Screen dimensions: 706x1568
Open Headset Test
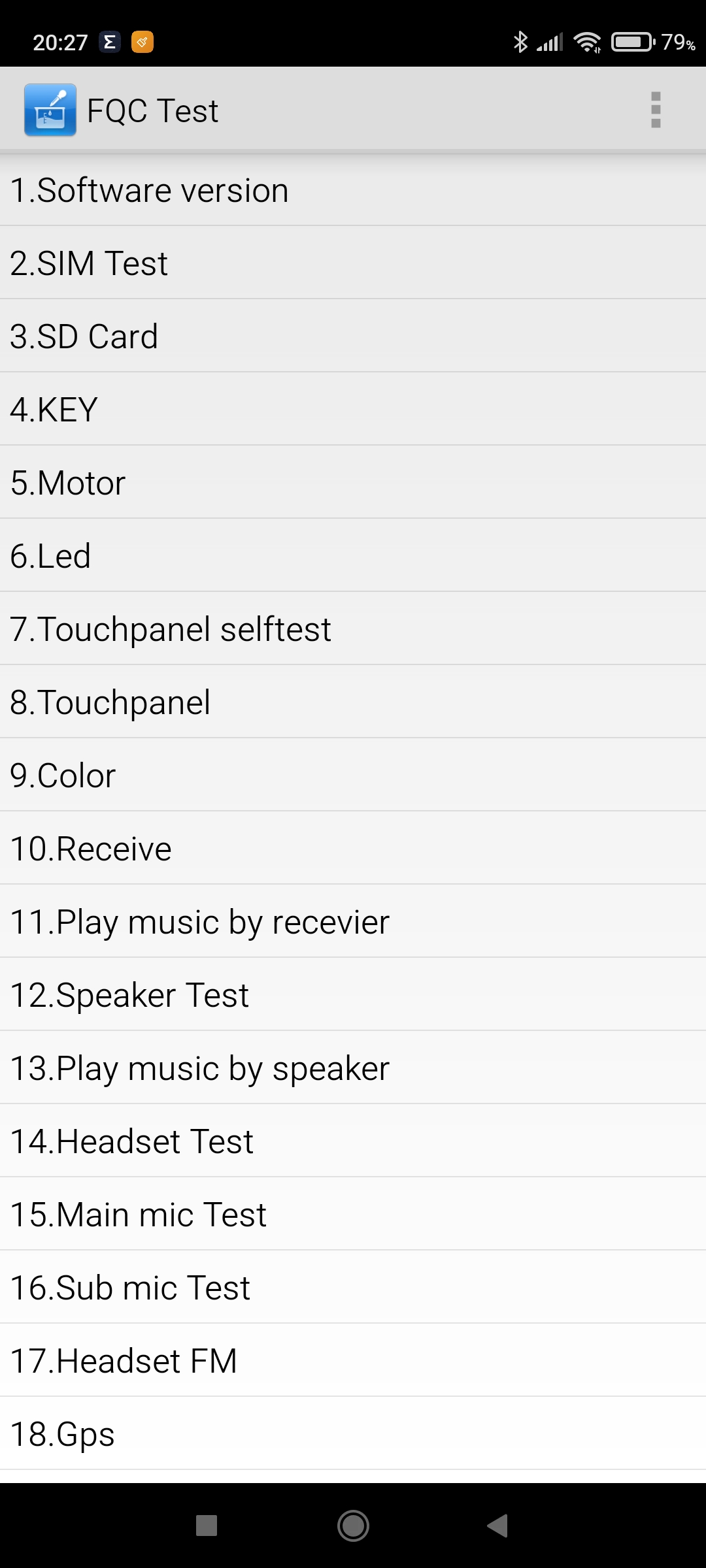point(353,1141)
